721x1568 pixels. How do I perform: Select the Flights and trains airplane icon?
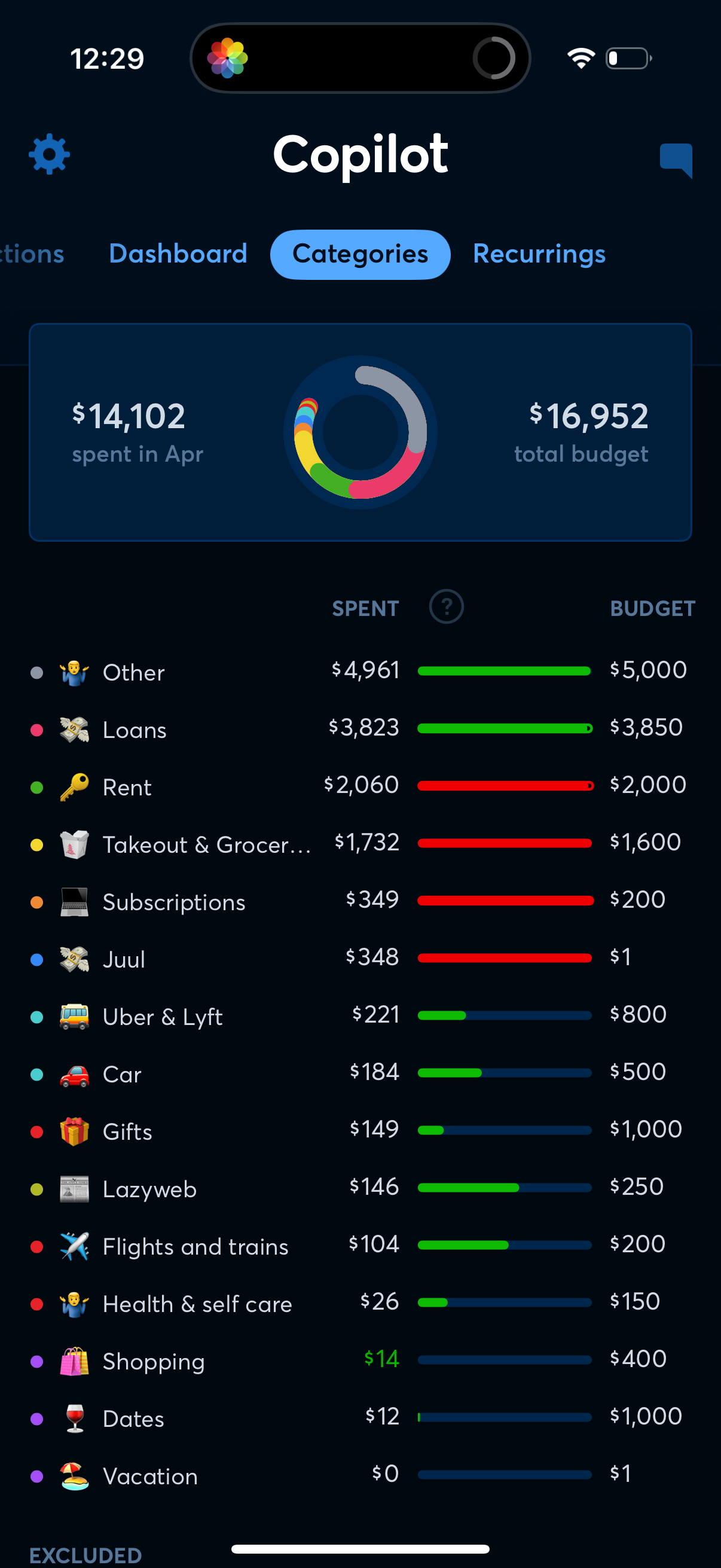point(73,1246)
